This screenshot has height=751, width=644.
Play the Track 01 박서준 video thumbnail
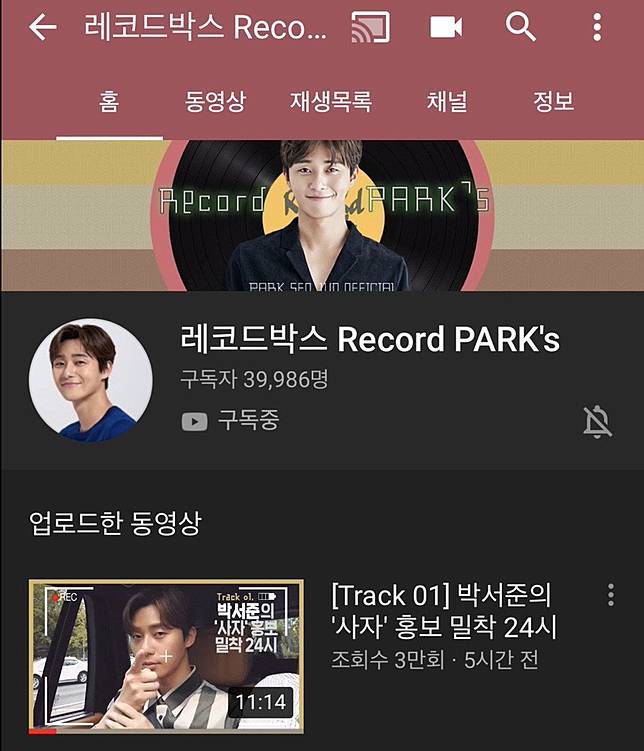tap(165, 655)
